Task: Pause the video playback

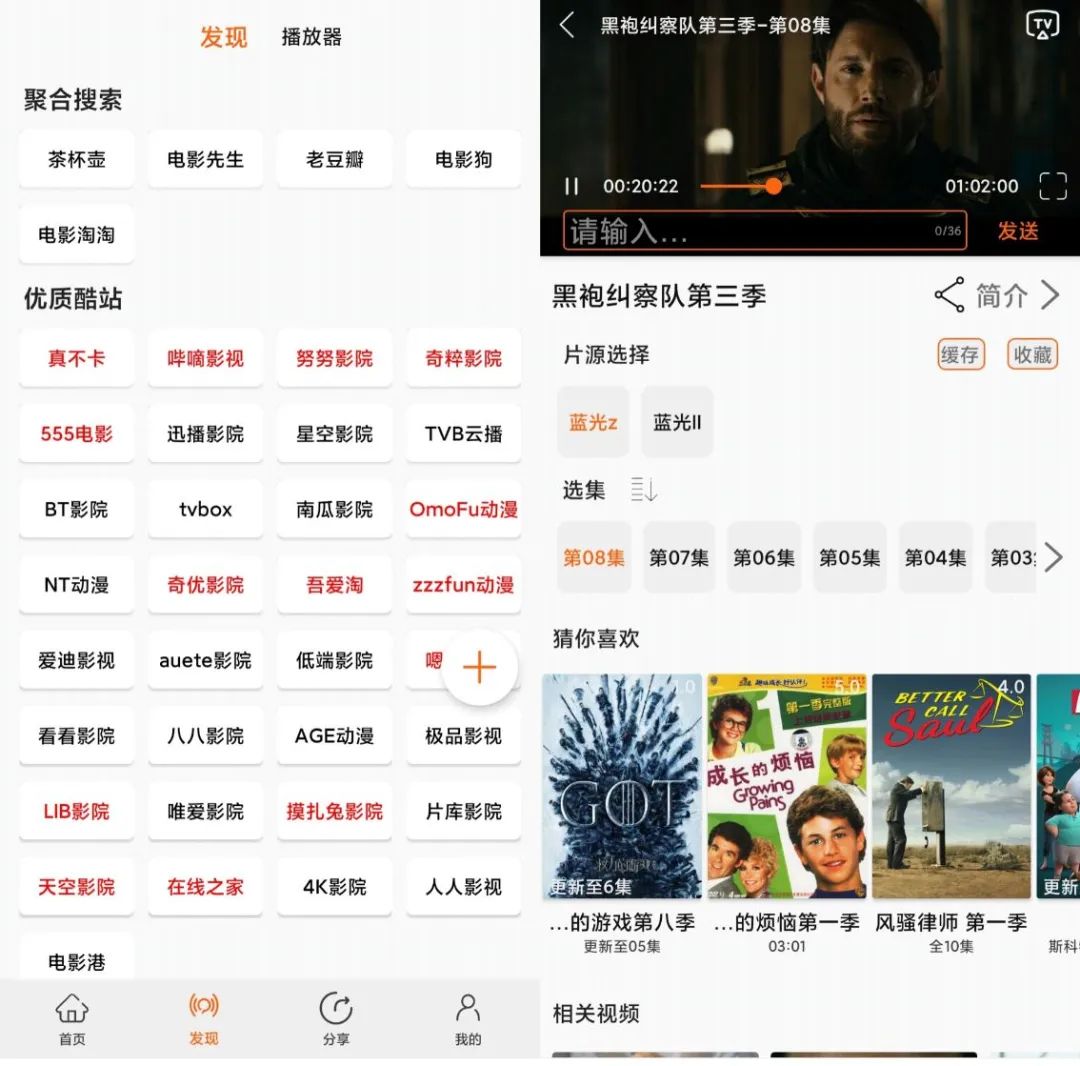Action: pos(572,186)
